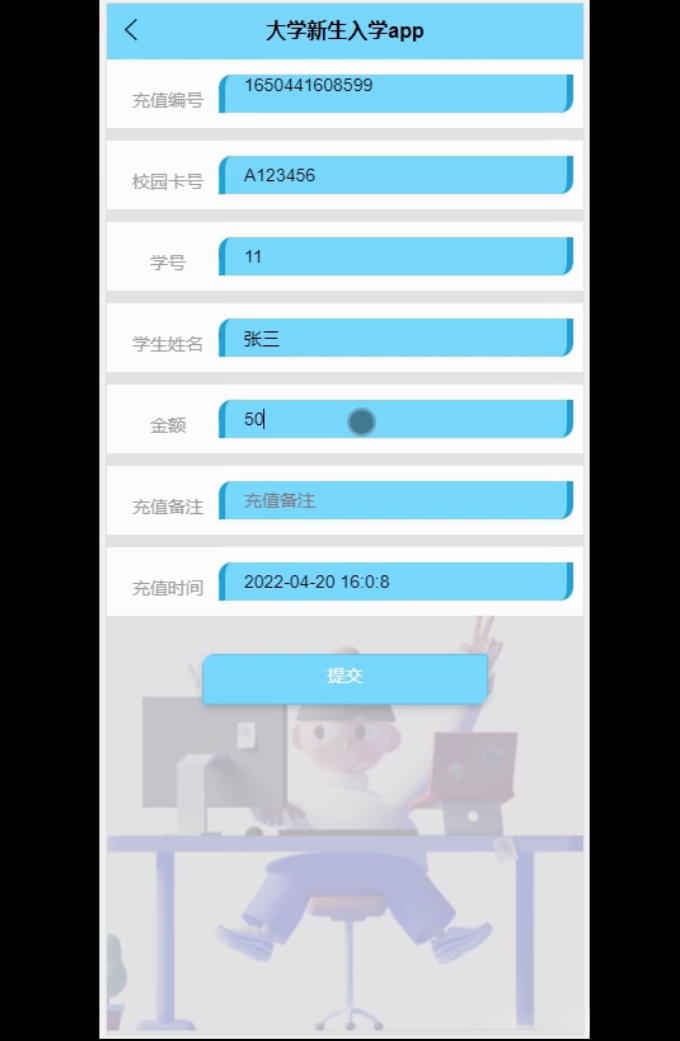This screenshot has height=1041, width=680.
Task: Tap the 学号 input field
Action: 395,257
